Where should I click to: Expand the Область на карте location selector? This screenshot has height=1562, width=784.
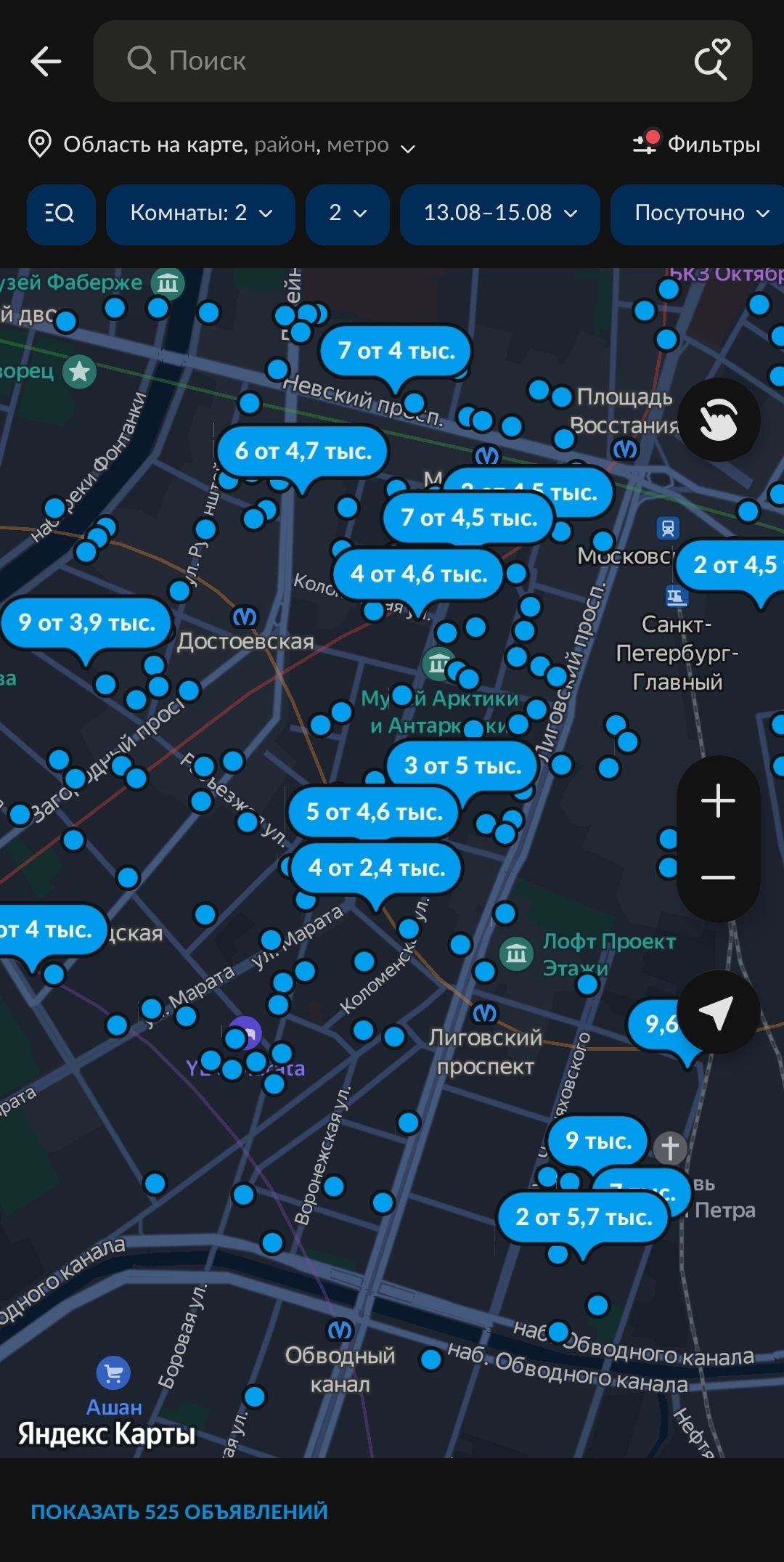click(x=221, y=145)
